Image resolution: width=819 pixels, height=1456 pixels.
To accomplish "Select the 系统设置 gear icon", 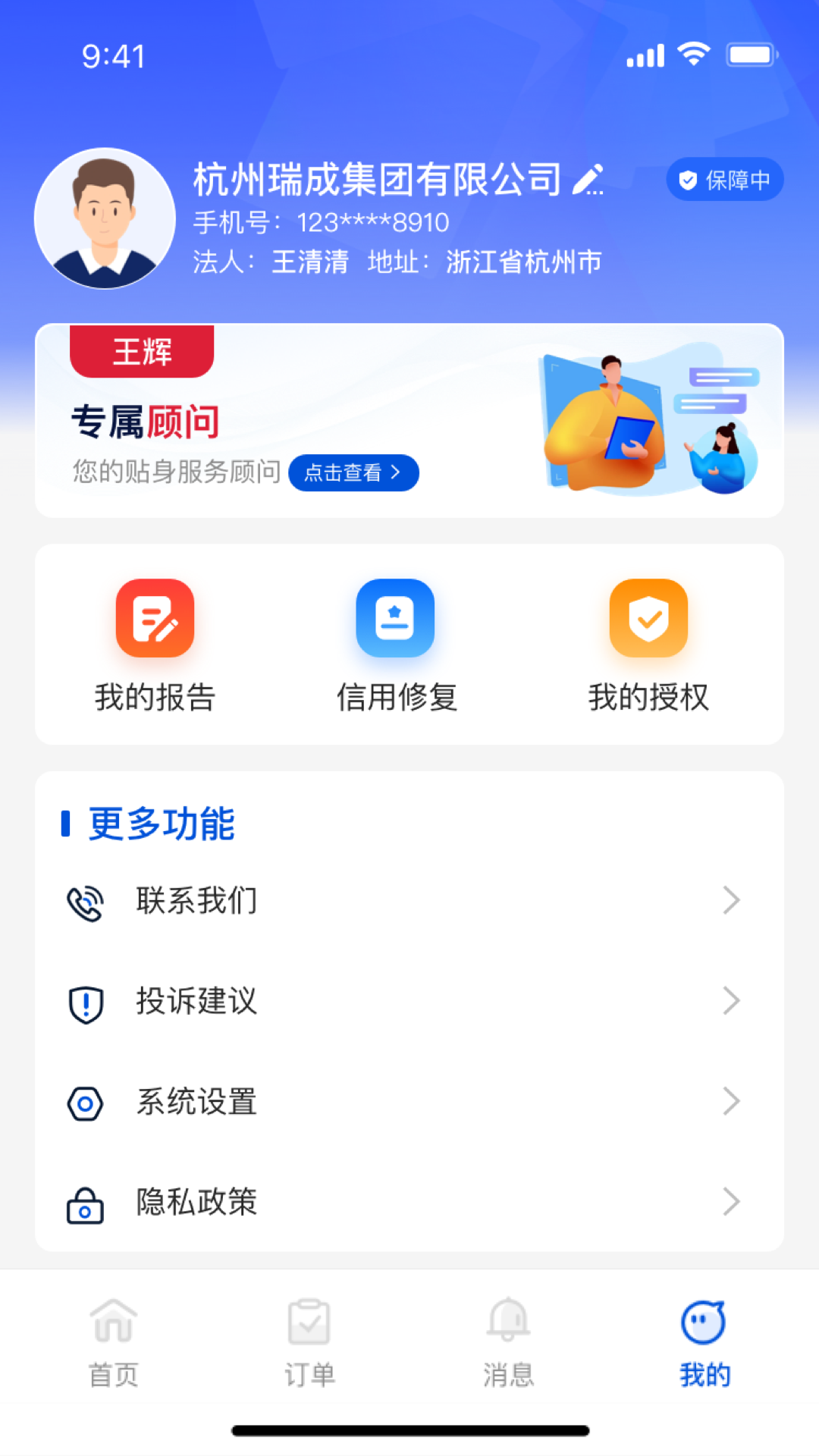I will [x=85, y=1102].
